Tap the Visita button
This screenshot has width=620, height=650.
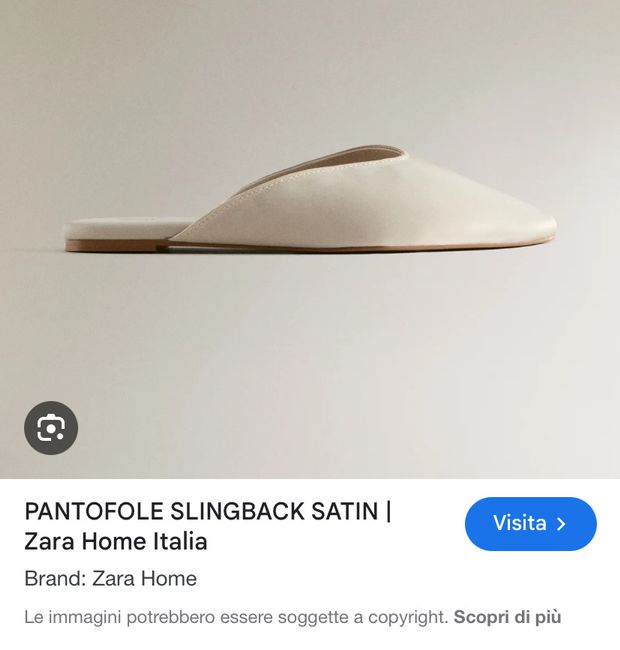point(530,524)
